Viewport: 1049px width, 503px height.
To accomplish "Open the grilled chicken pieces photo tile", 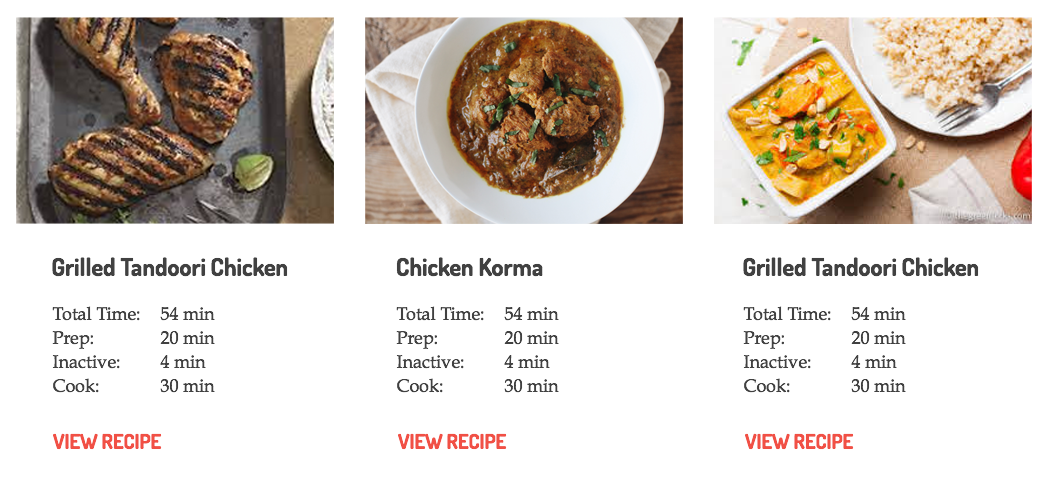I will [x=175, y=119].
